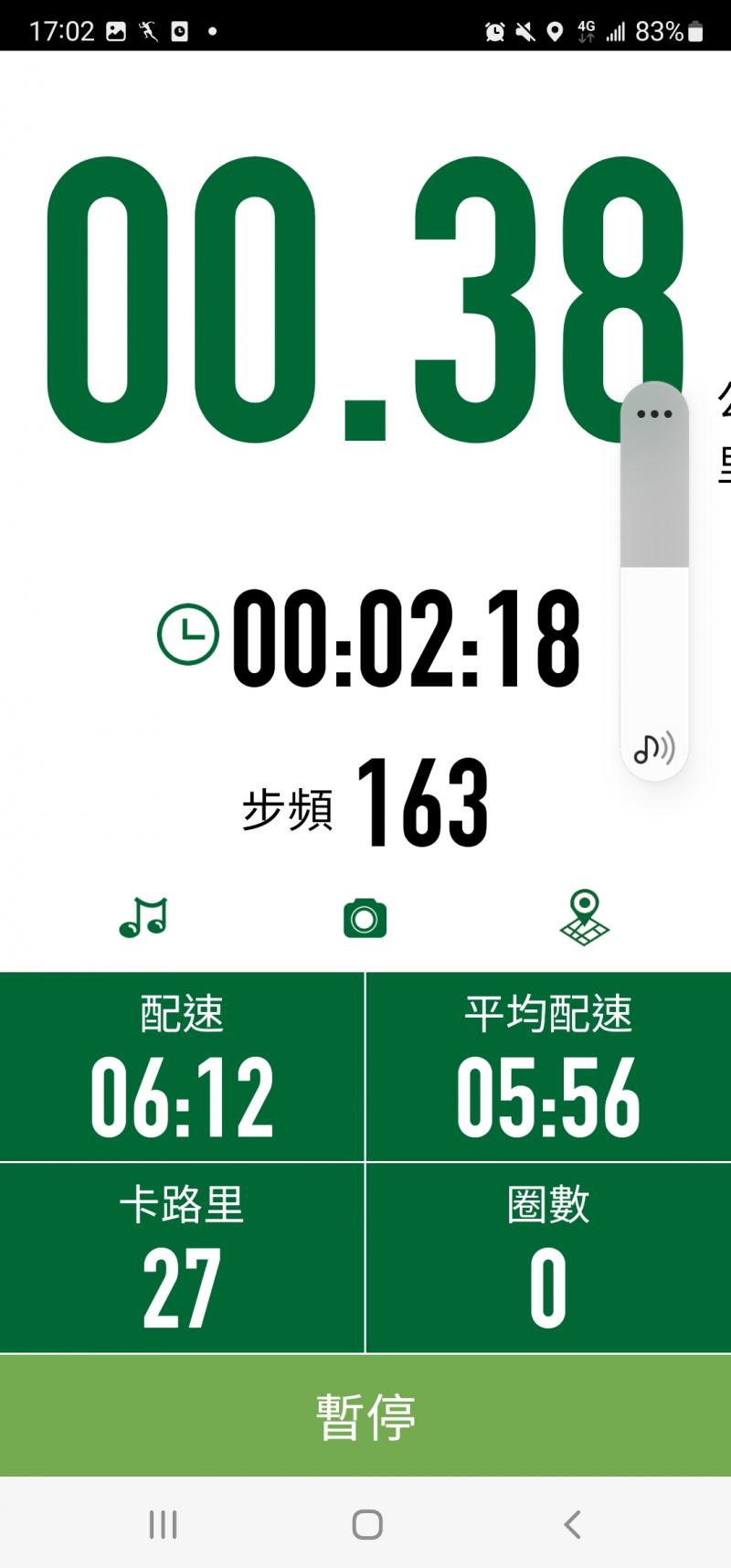Tap the media sound icon on volume panel
The image size is (731, 1568).
pyautogui.click(x=654, y=748)
